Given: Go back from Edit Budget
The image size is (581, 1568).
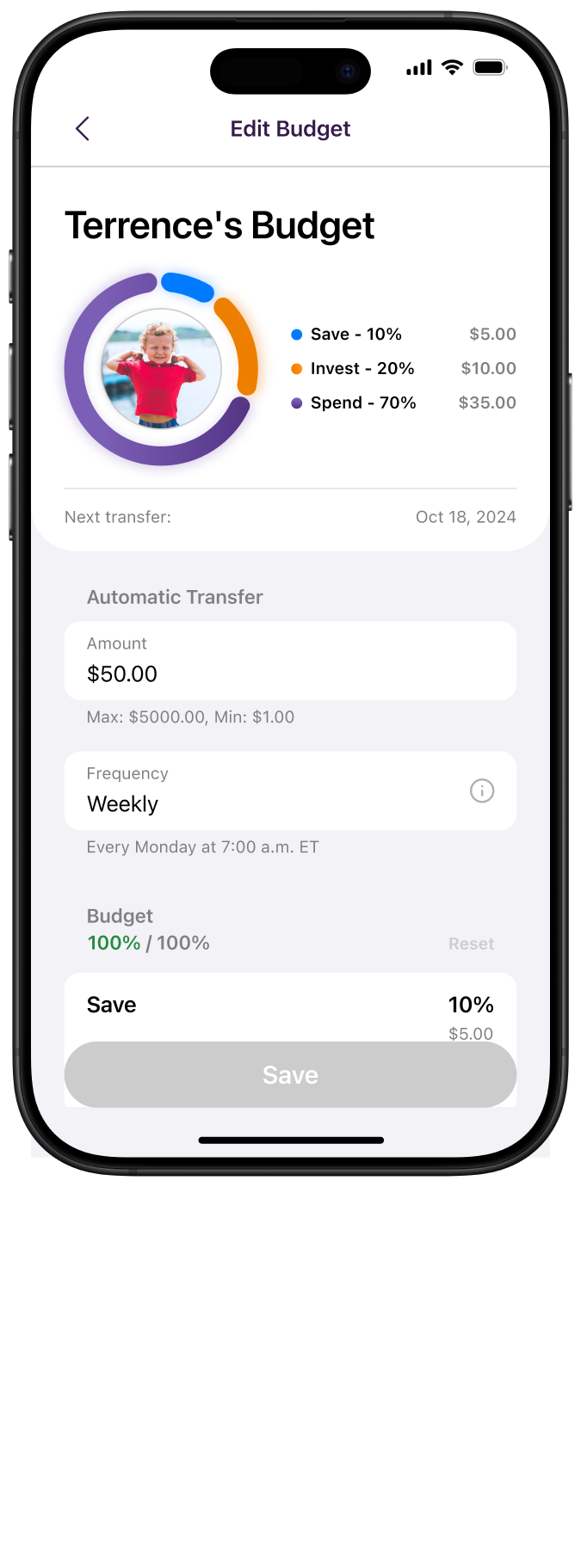Looking at the screenshot, I should coord(83,129).
